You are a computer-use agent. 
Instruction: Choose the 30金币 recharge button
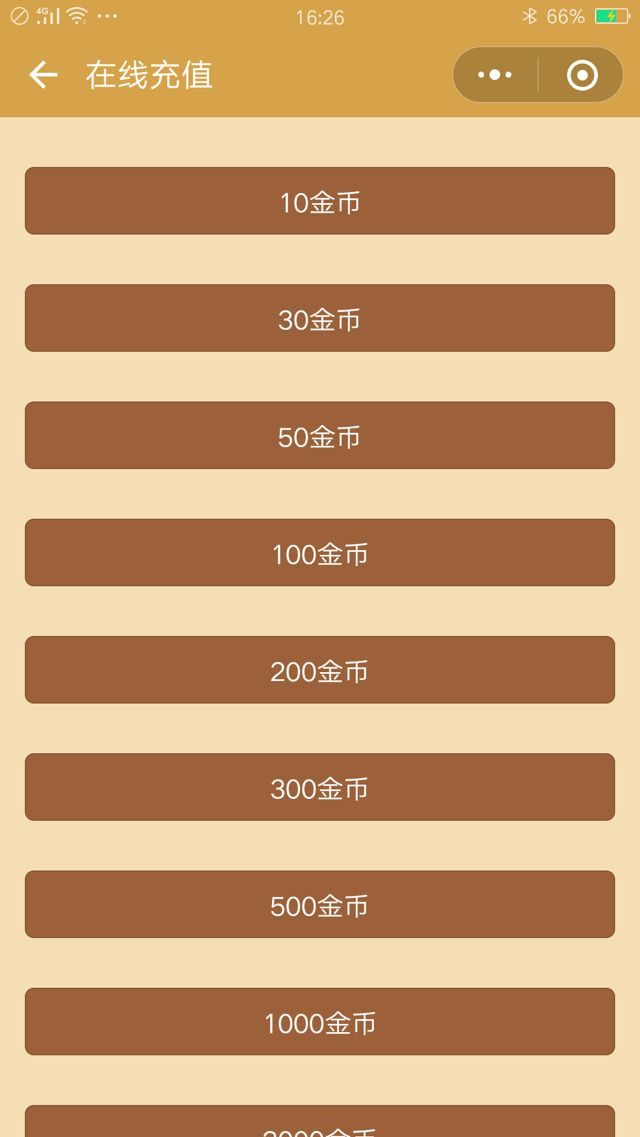[x=320, y=318]
